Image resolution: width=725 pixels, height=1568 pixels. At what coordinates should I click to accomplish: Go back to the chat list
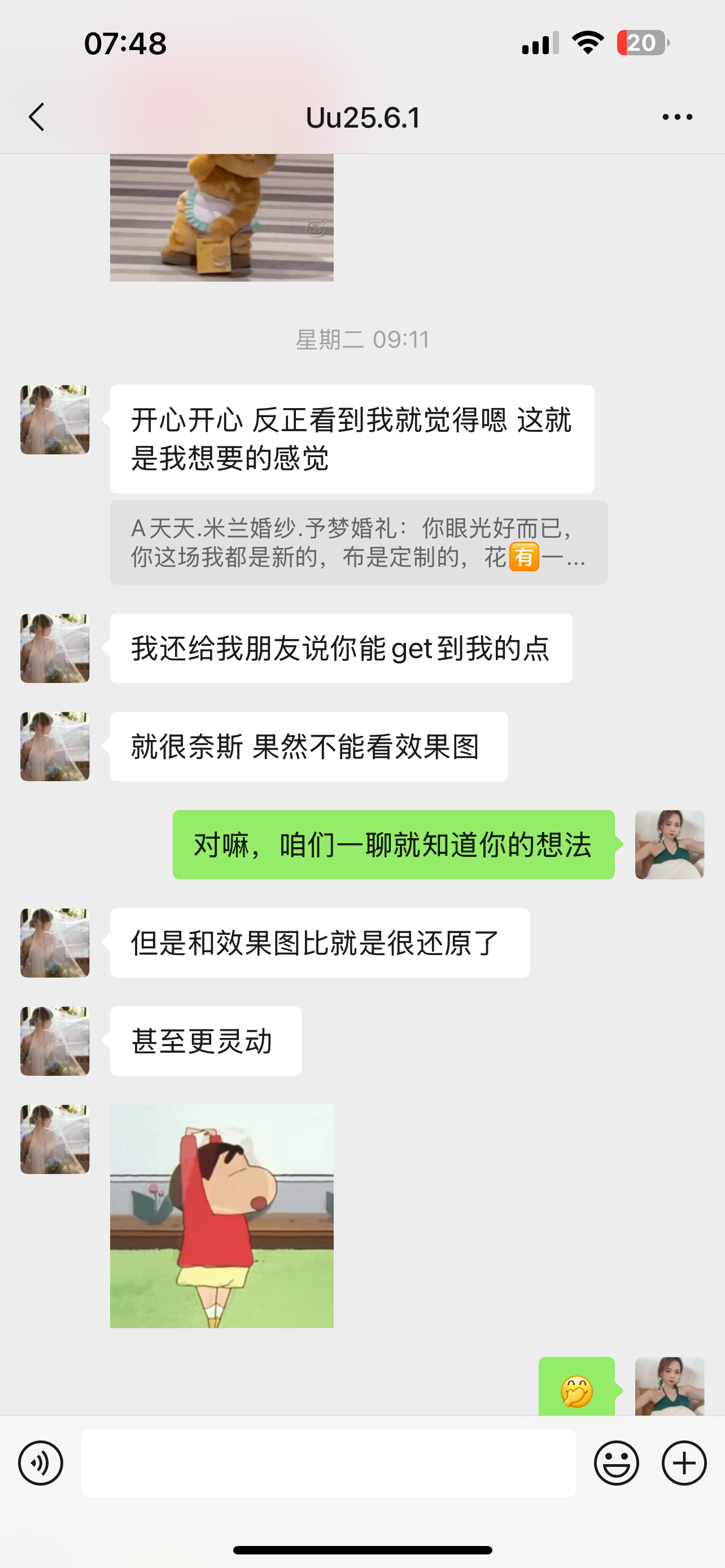tap(37, 117)
